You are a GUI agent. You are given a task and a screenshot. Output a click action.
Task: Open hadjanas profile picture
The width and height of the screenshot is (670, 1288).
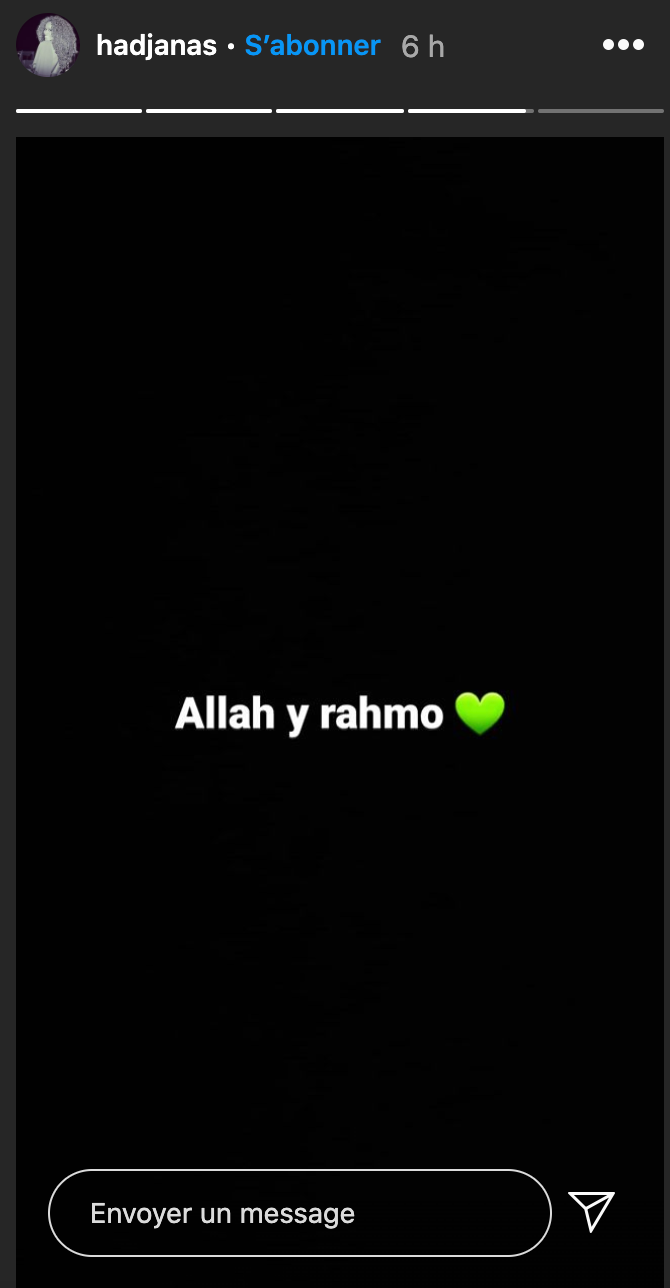(47, 46)
